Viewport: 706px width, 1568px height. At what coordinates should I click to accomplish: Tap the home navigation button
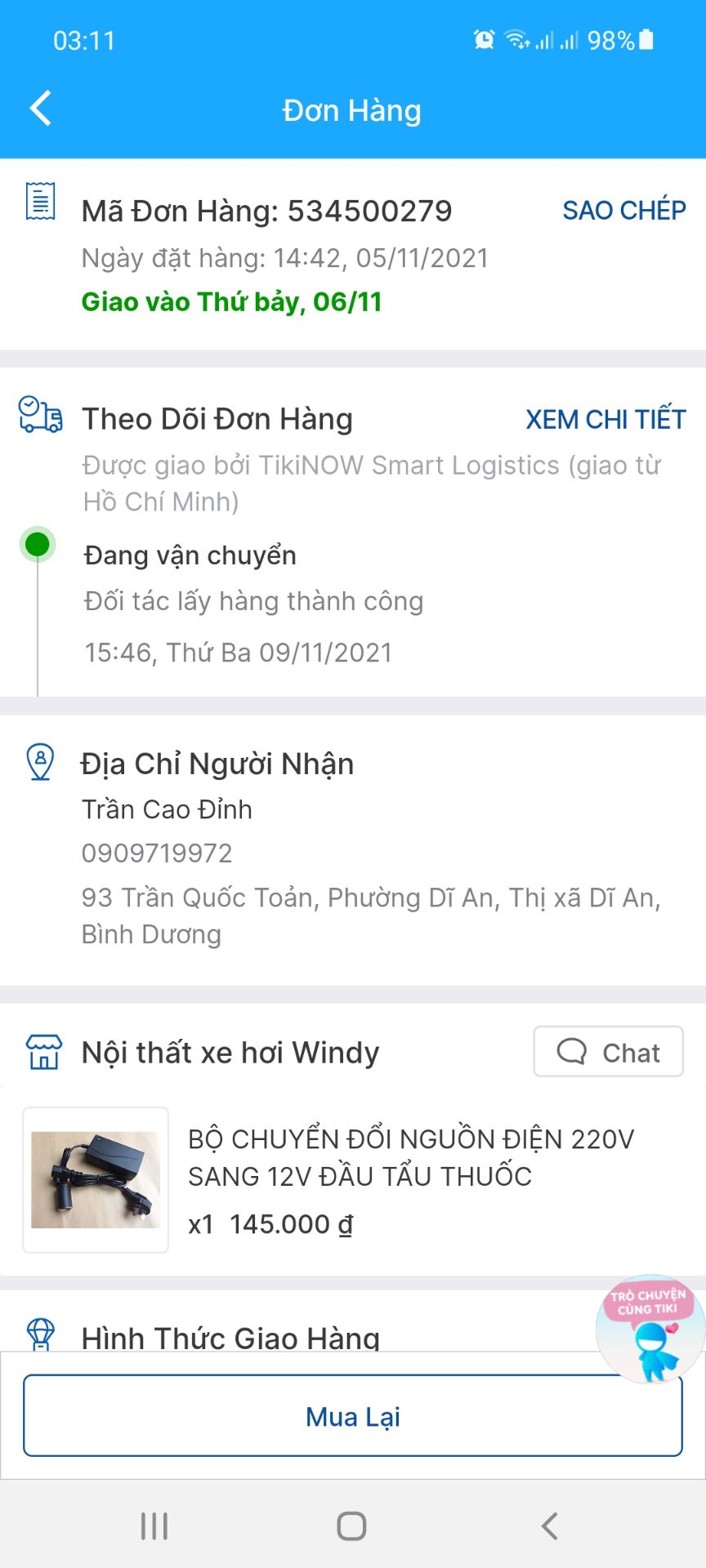click(352, 1524)
